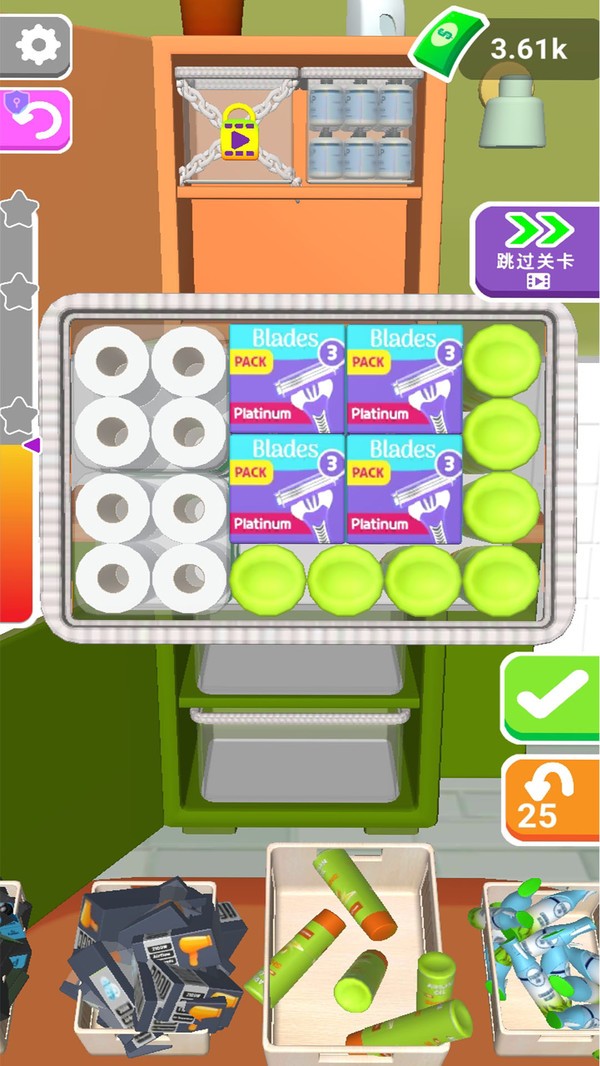Skip level with 跳过关卡 button
This screenshot has height=1066, width=600.
coord(536,250)
